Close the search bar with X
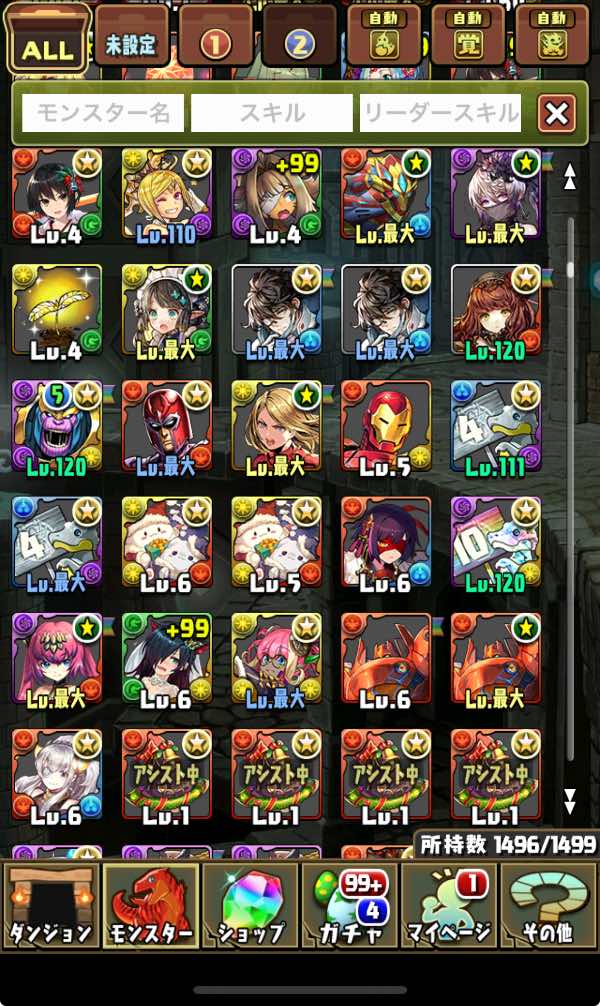The image size is (600, 1006). coord(556,113)
